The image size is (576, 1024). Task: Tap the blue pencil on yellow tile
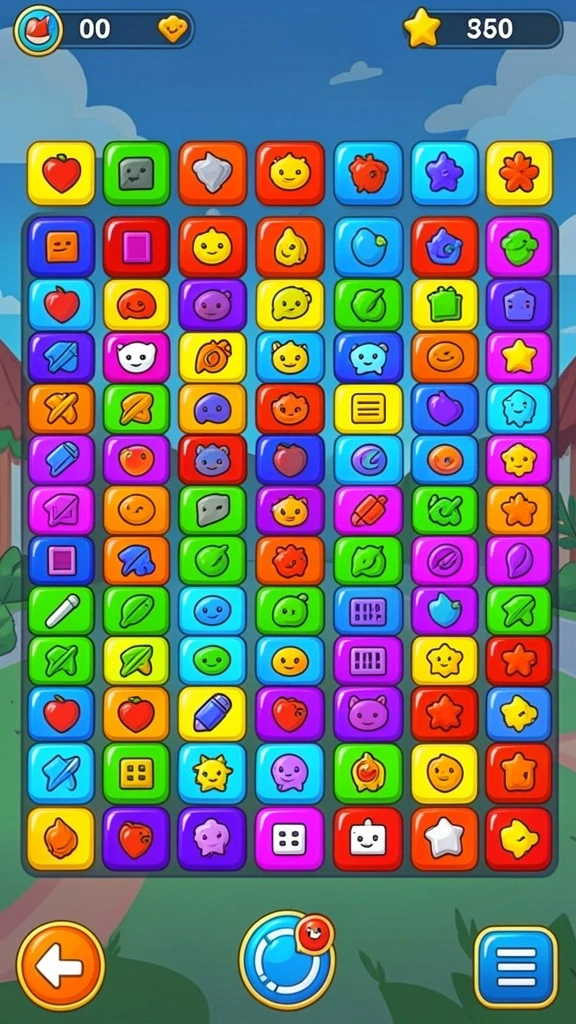212,713
